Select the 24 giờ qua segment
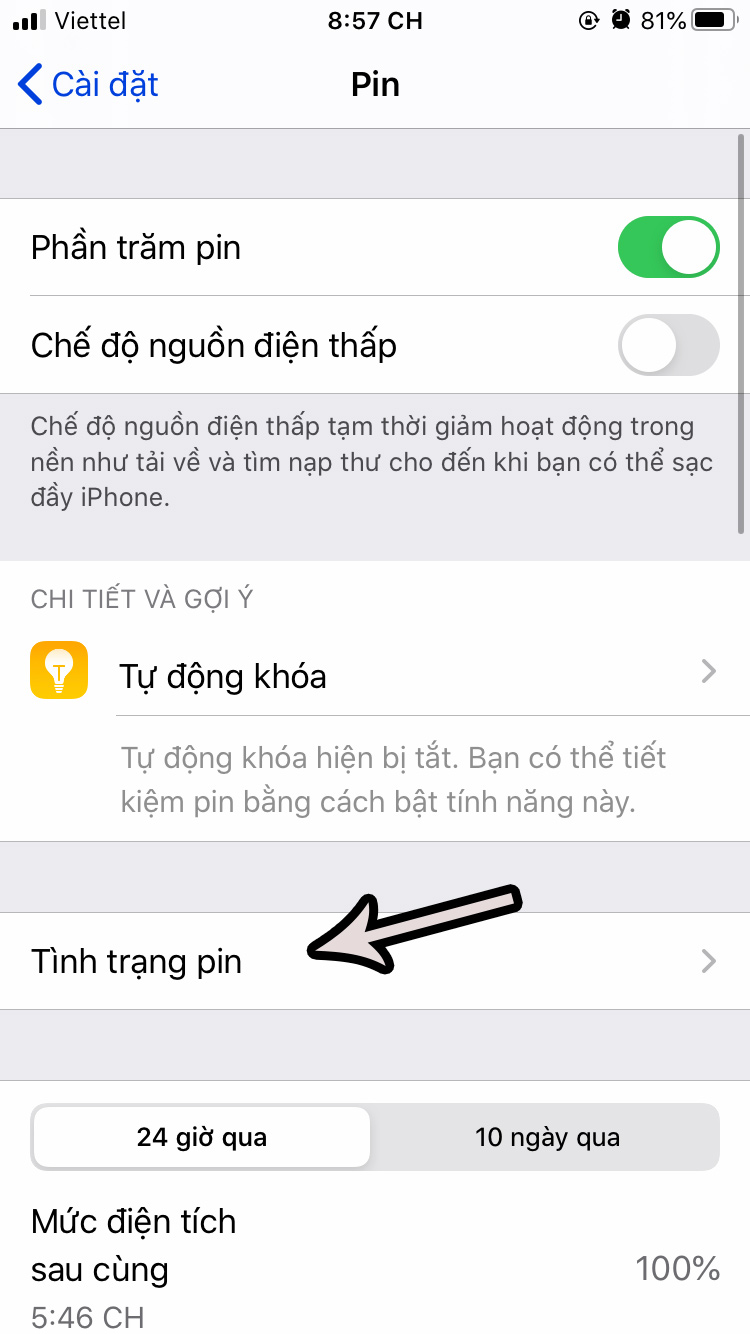Viewport: 750px width, 1334px height. point(202,1137)
